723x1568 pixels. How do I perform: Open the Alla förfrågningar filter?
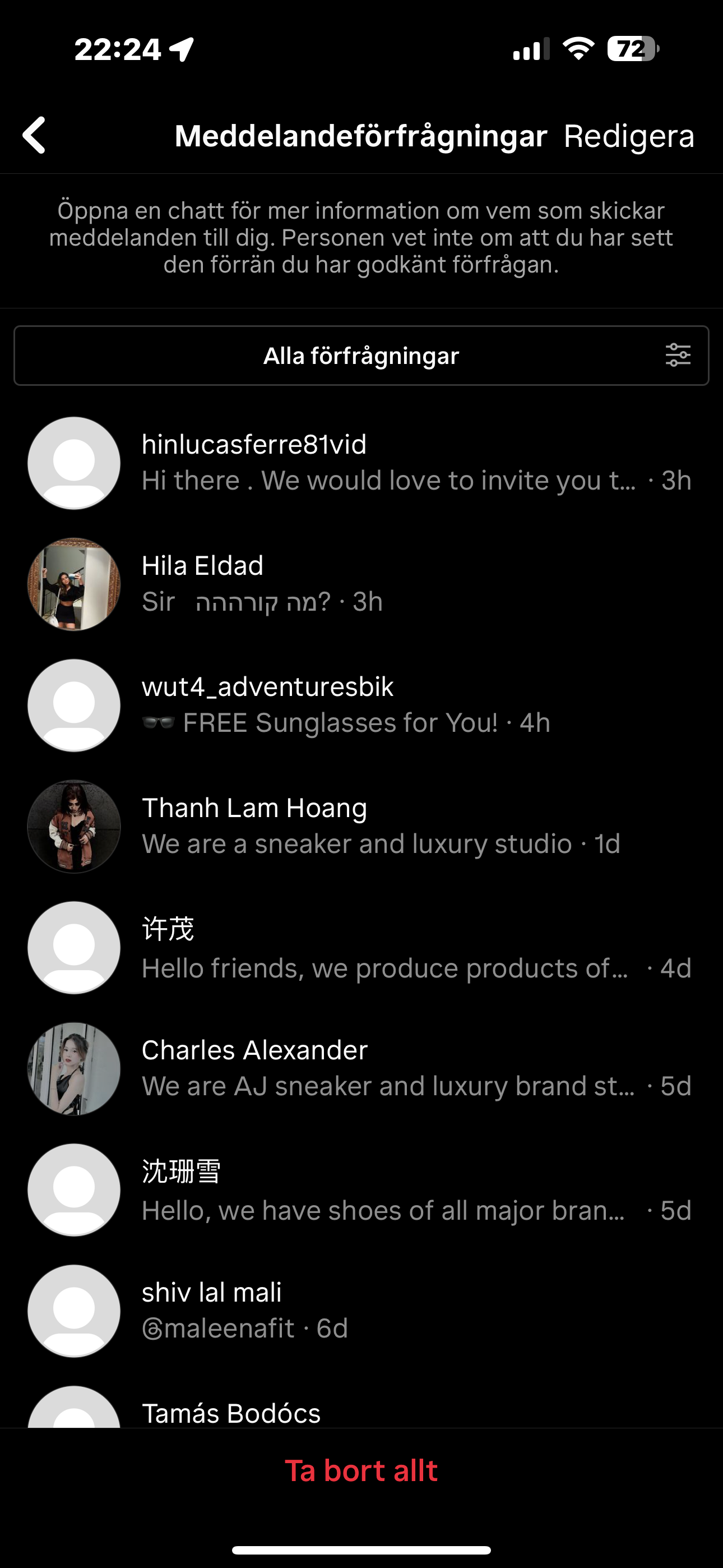click(x=361, y=356)
